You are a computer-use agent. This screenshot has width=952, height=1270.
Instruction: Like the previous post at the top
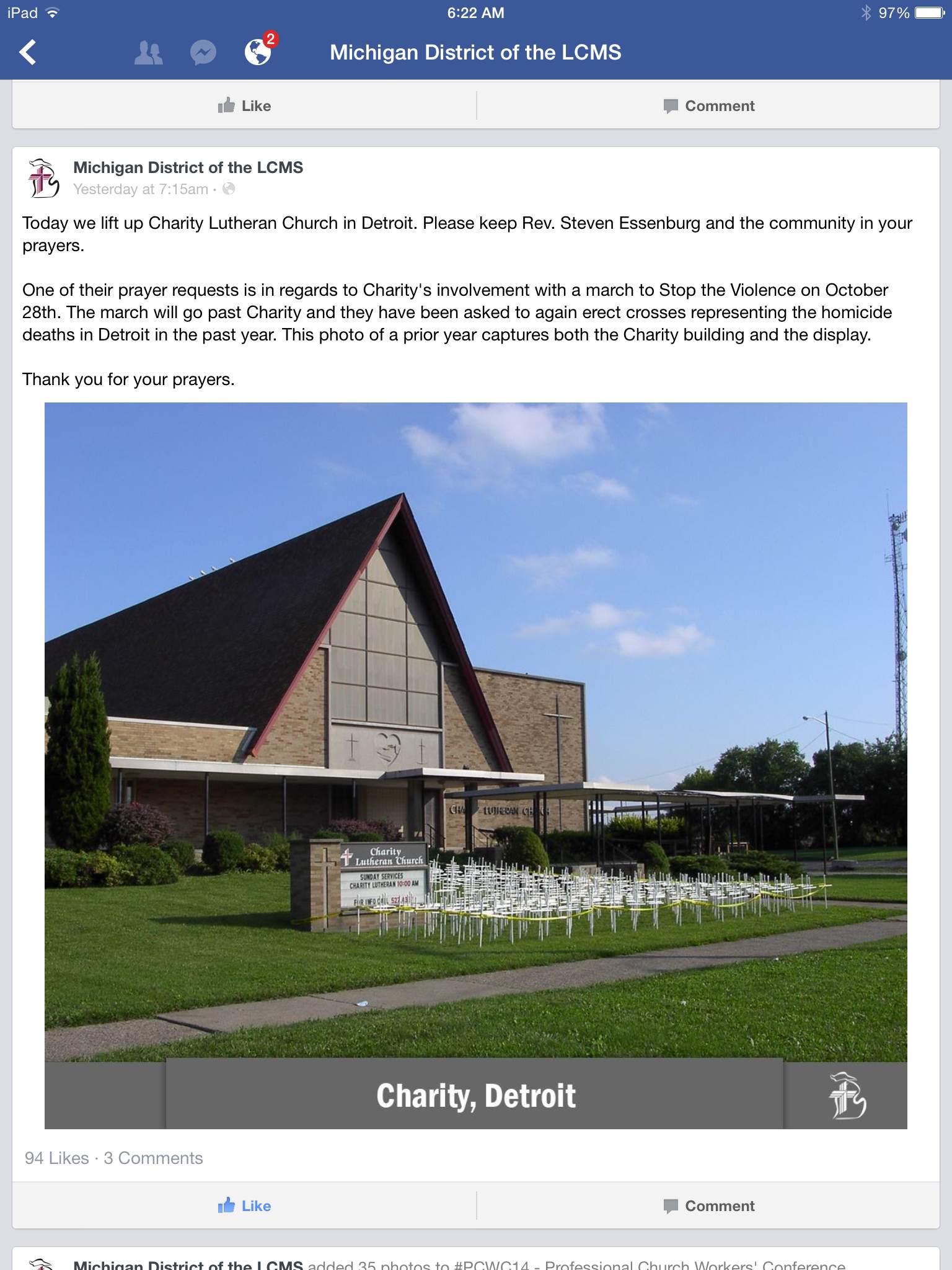pyautogui.click(x=244, y=106)
